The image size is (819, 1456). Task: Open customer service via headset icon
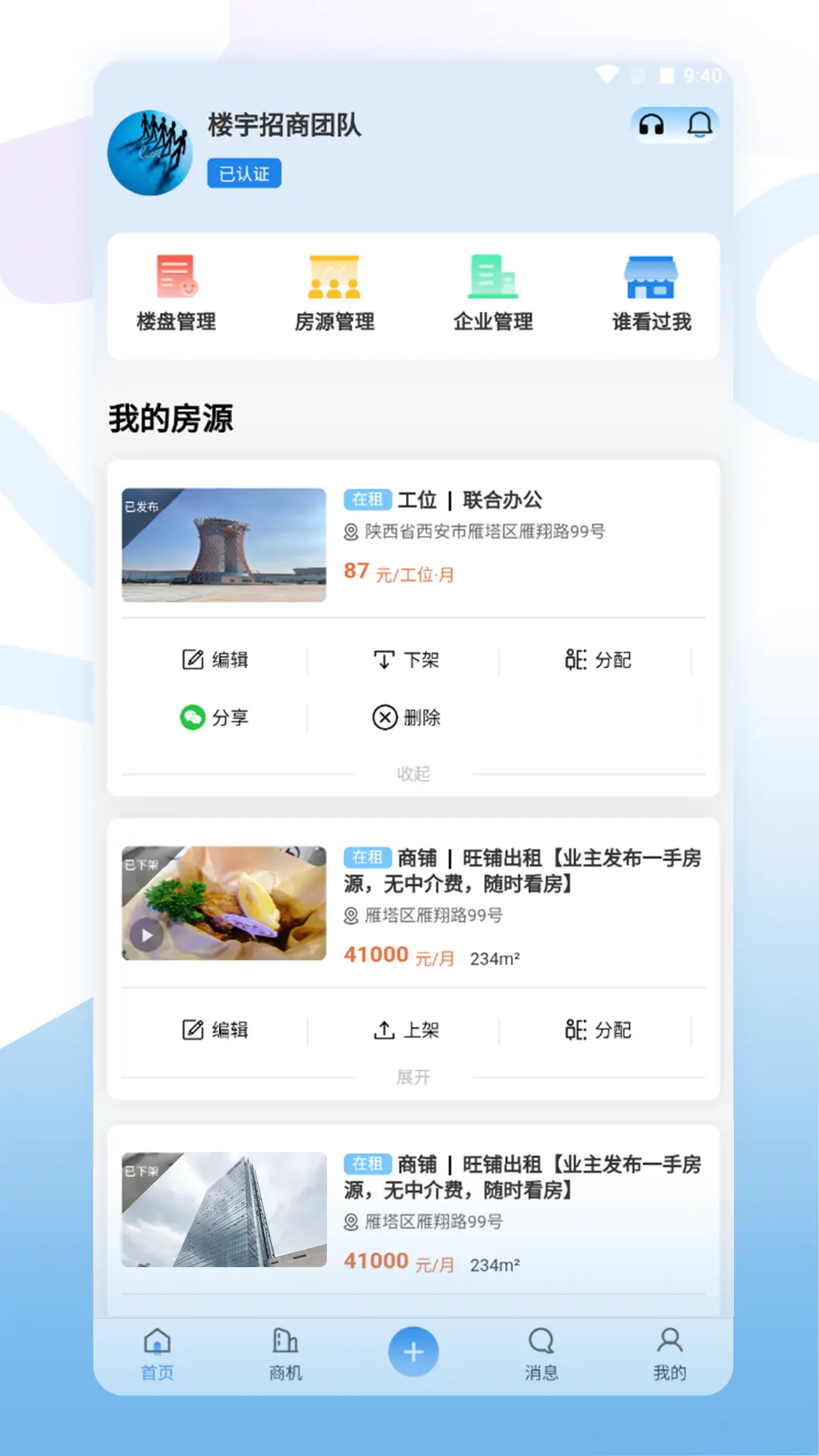pos(650,124)
